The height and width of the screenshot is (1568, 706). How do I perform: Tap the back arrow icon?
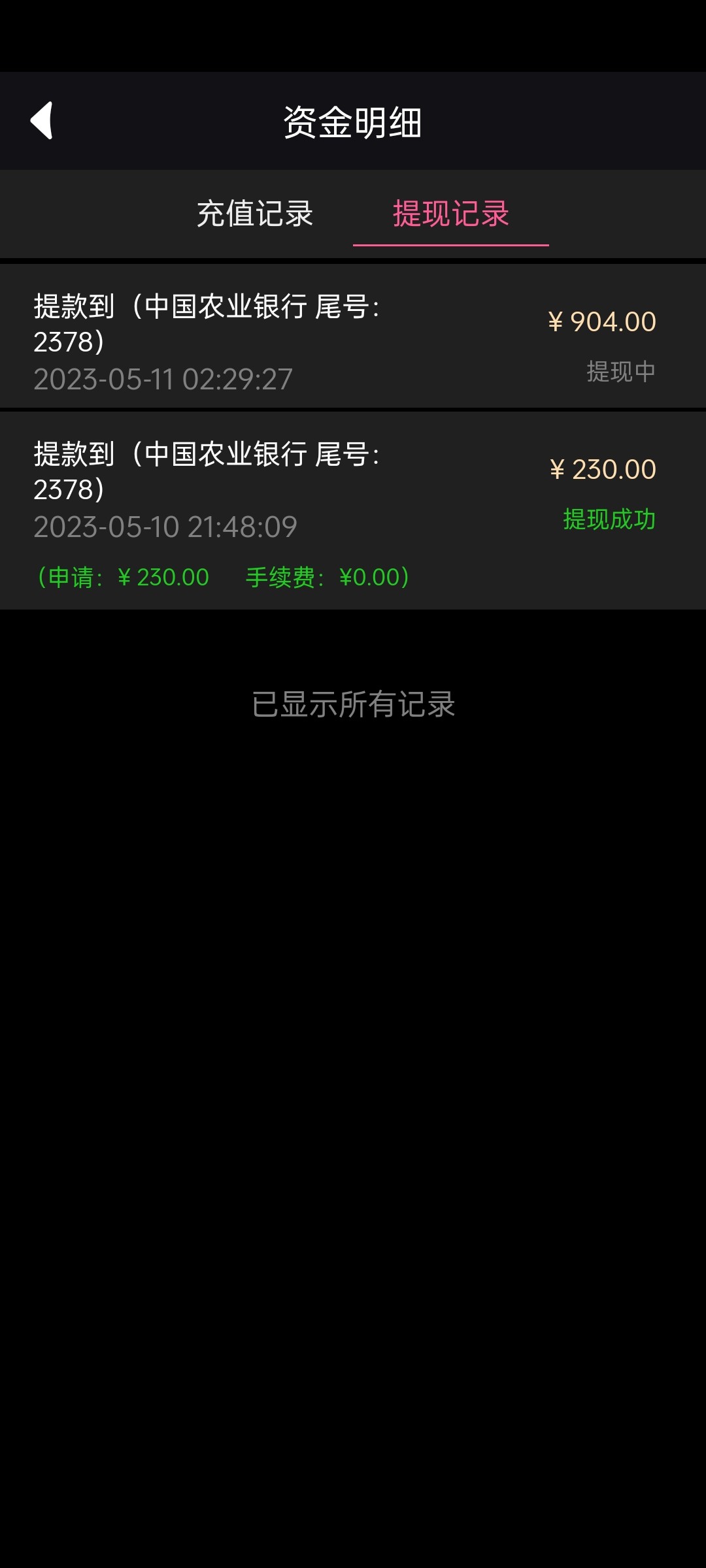pos(41,121)
